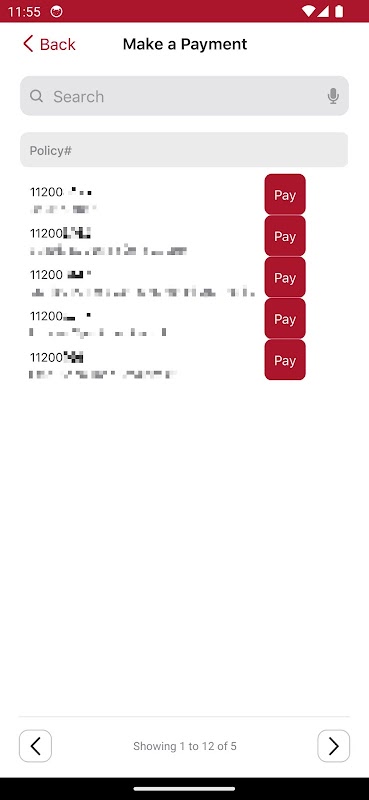Viewport: 369px width, 800px height.
Task: Go back using the Back button
Action: pyautogui.click(x=49, y=44)
